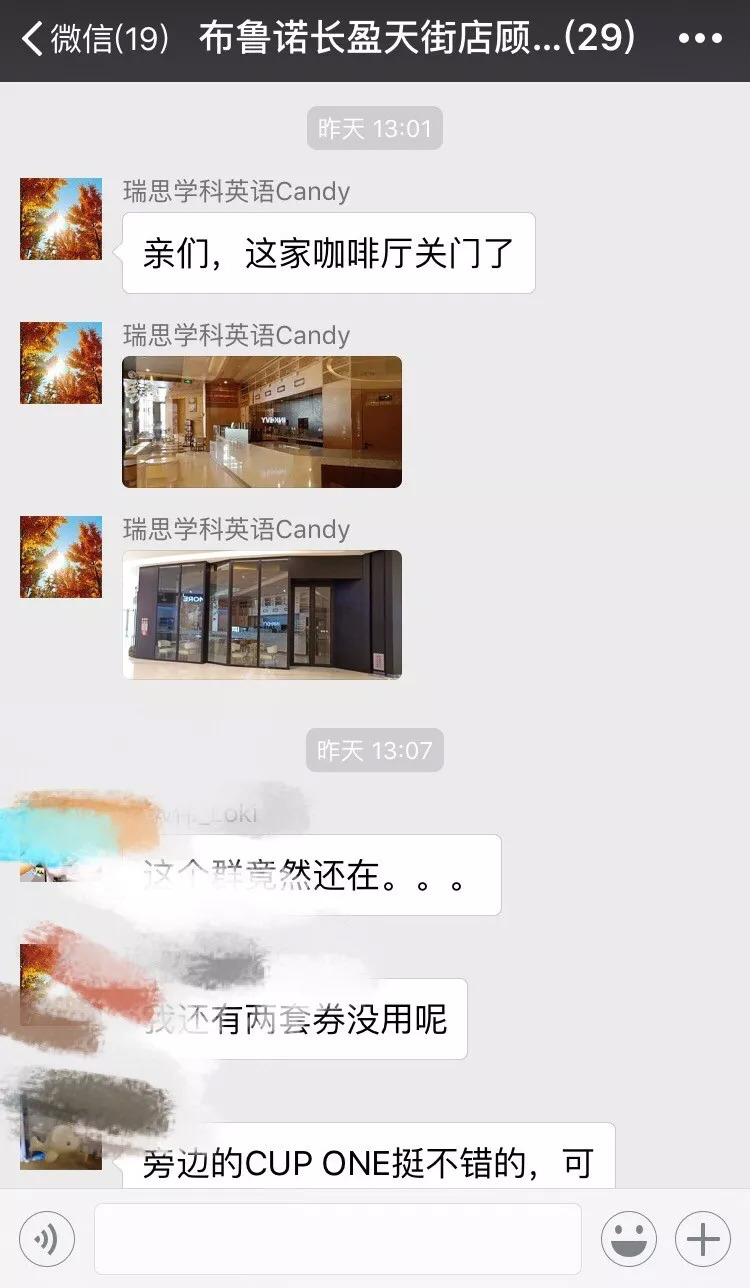Switch to voice message input
The image size is (750, 1288).
click(x=47, y=1239)
